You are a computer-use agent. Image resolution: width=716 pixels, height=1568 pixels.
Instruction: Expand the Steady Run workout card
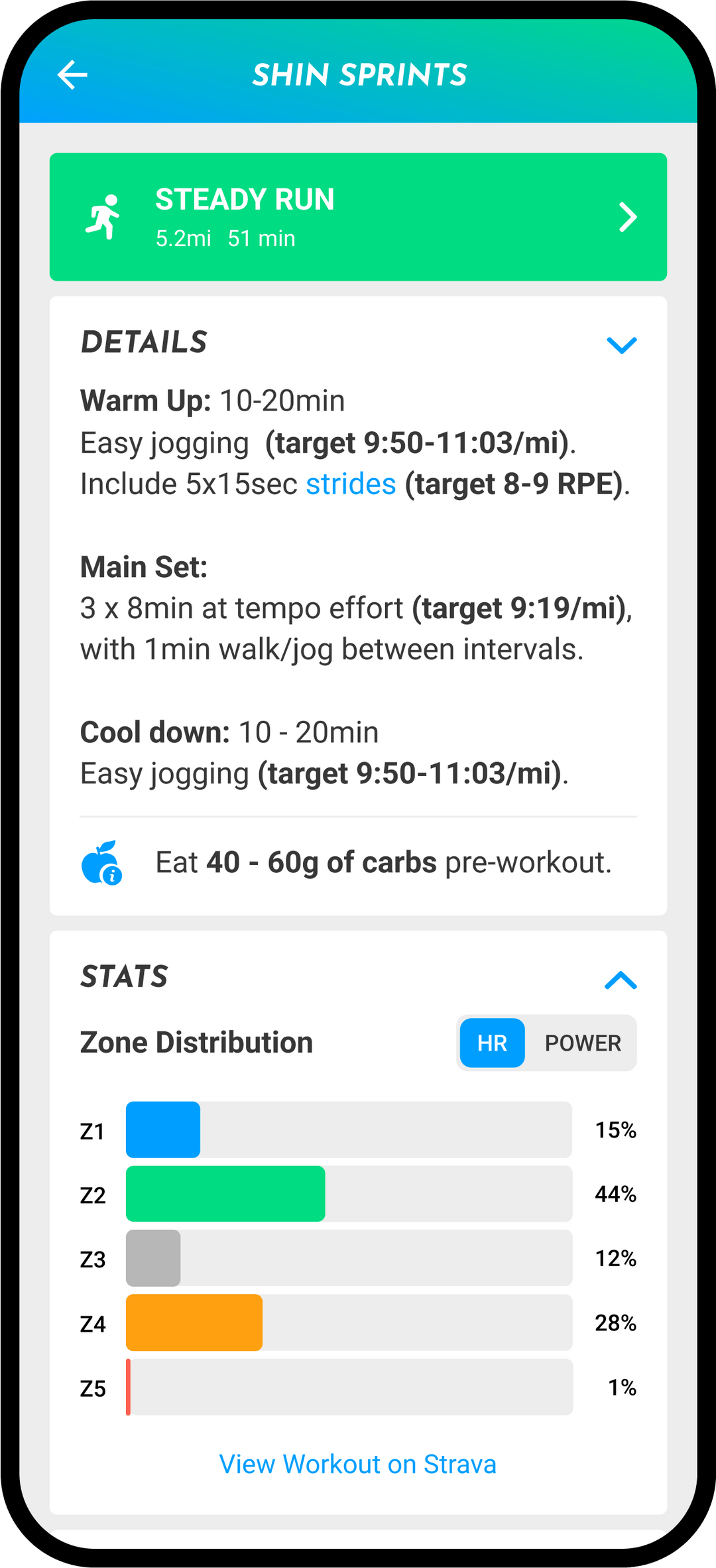pyautogui.click(x=358, y=217)
